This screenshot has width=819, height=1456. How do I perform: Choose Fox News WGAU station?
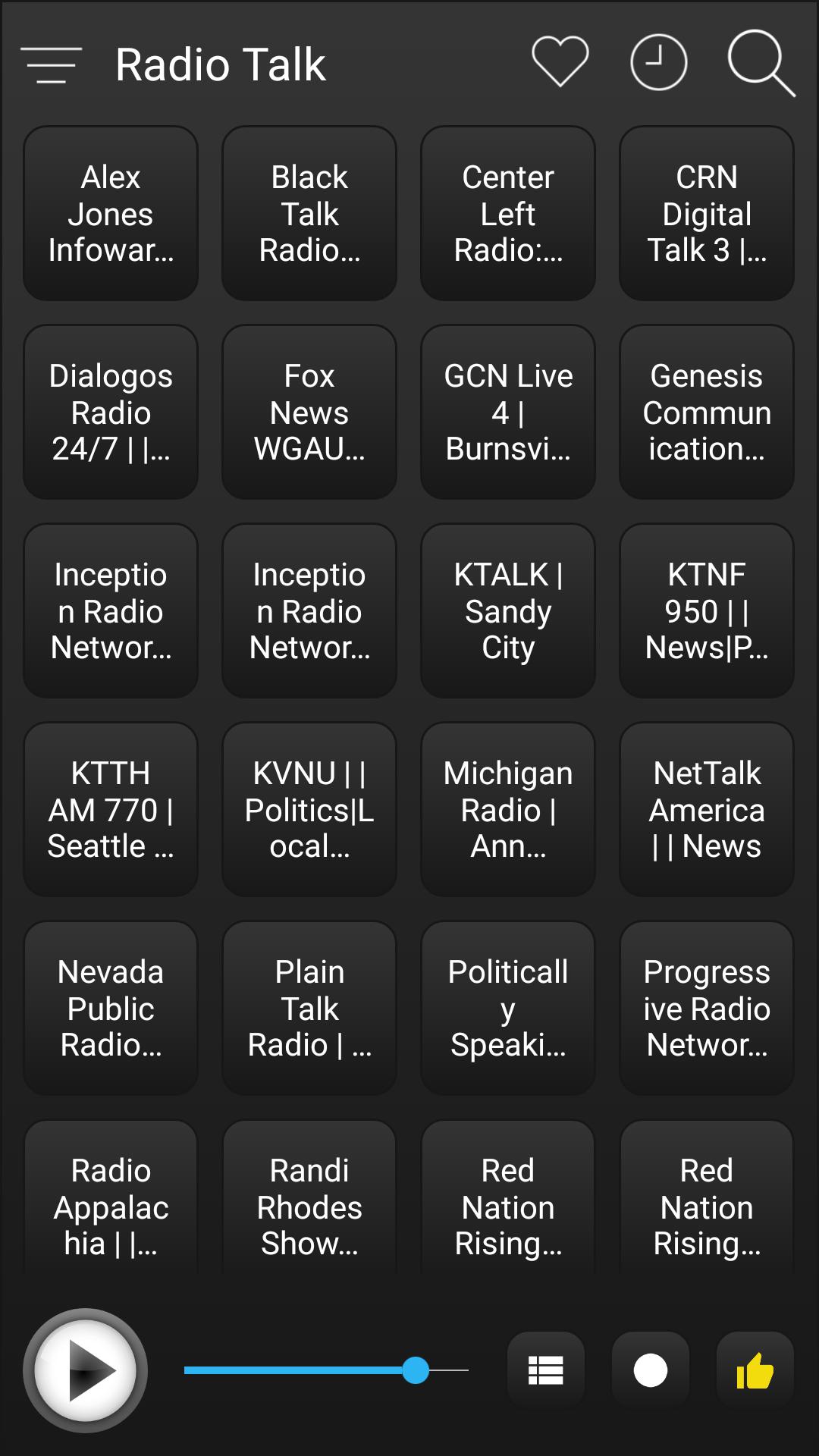[x=309, y=412]
